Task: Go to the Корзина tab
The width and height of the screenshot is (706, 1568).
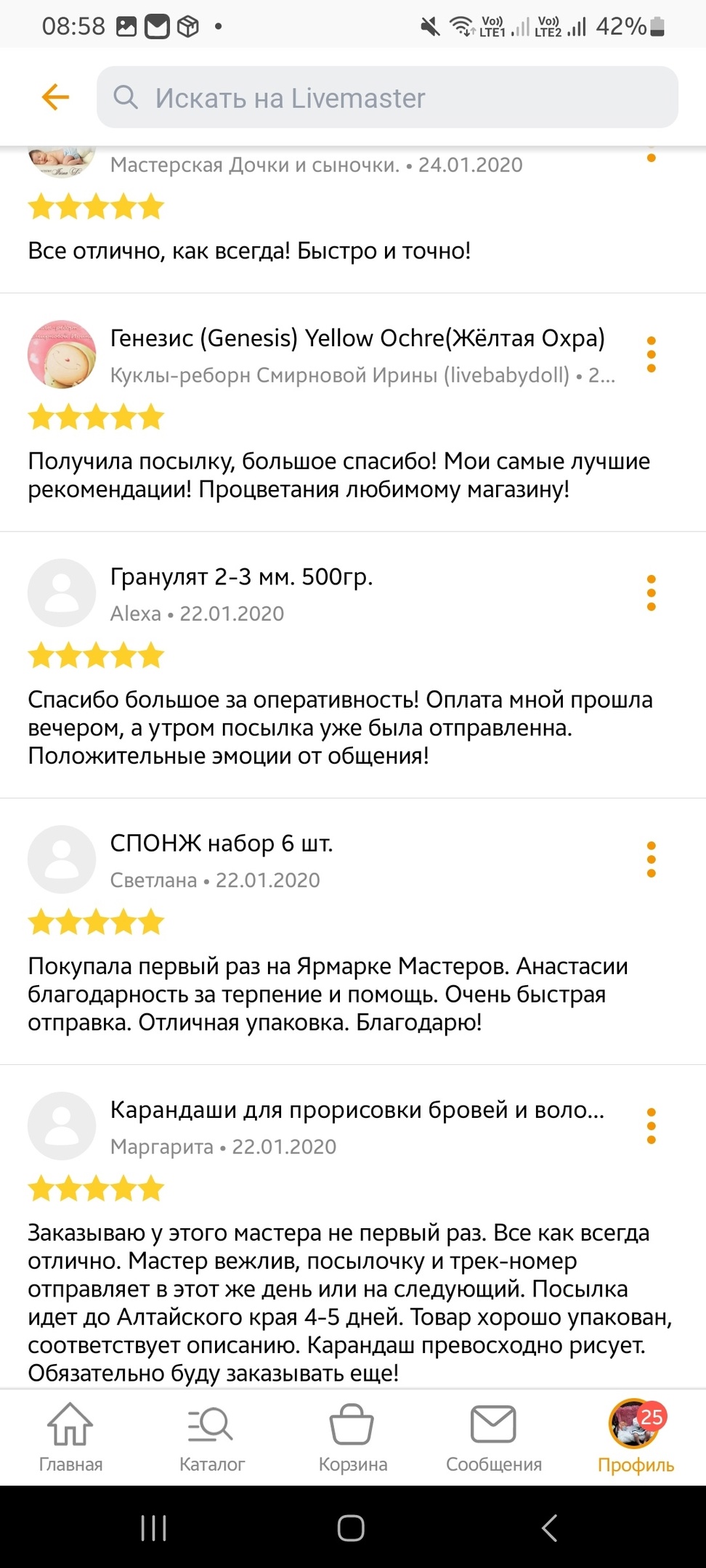Action: point(353,1438)
